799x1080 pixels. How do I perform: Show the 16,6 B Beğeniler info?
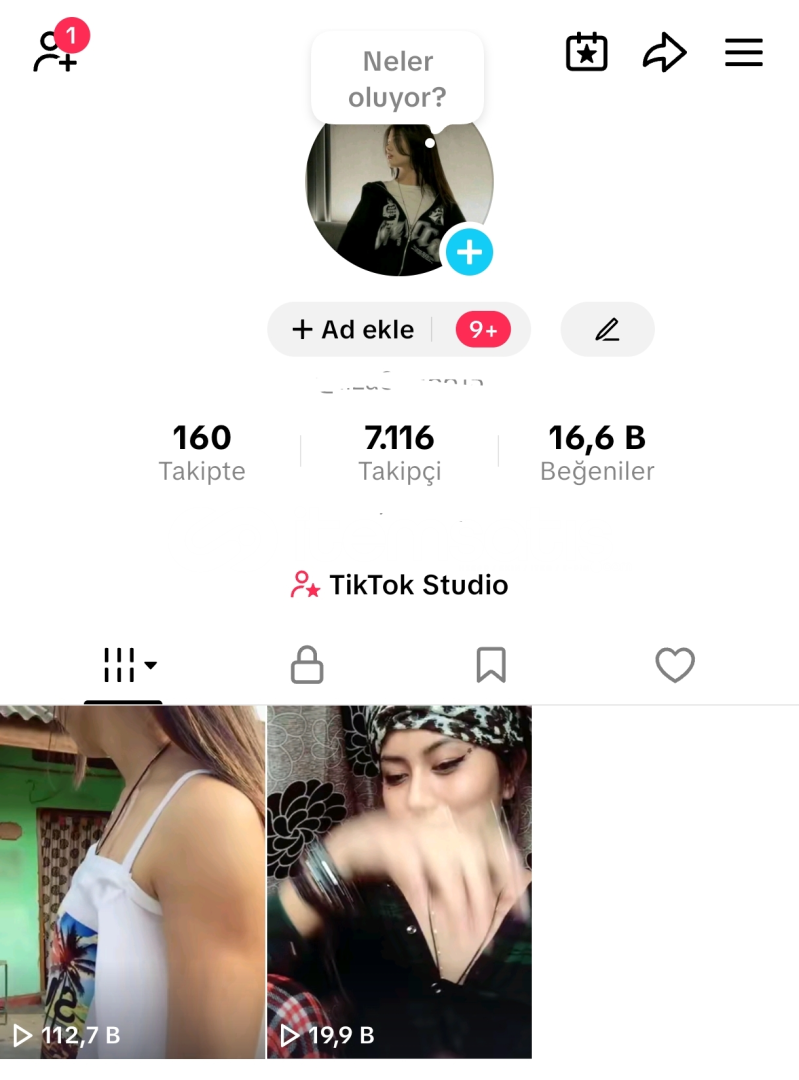[597, 453]
